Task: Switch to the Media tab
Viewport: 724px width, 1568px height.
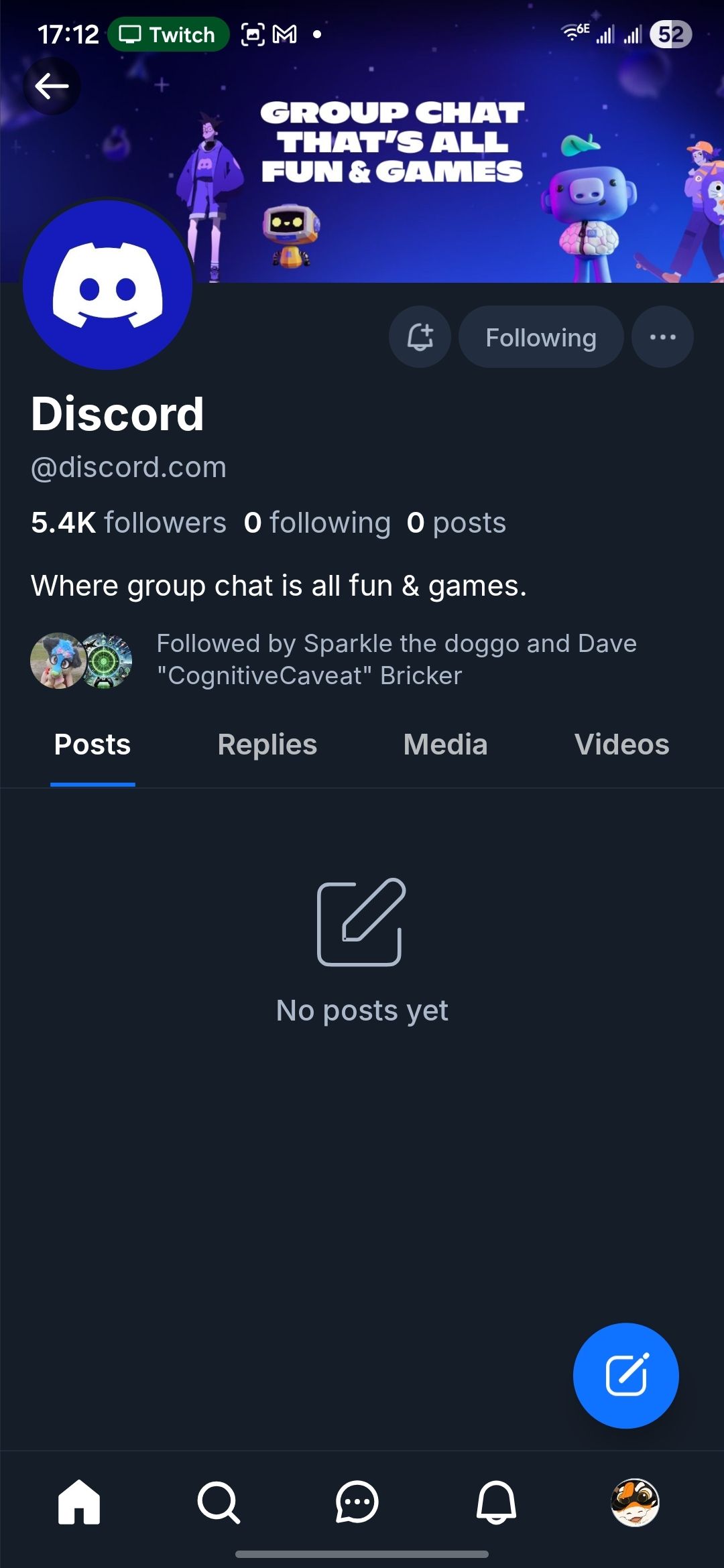Action: coord(445,744)
